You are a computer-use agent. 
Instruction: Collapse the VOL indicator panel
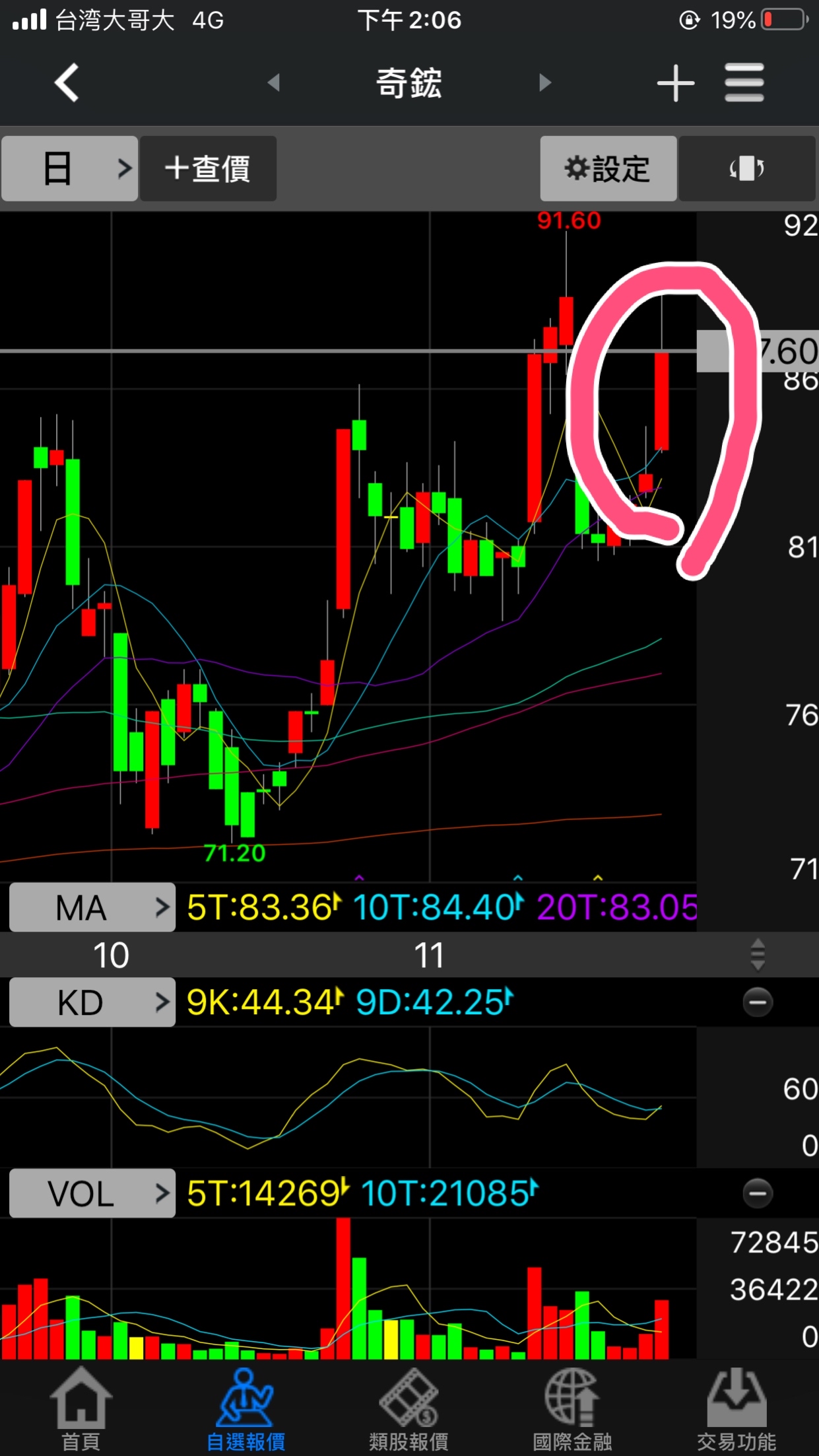pyautogui.click(x=757, y=1193)
